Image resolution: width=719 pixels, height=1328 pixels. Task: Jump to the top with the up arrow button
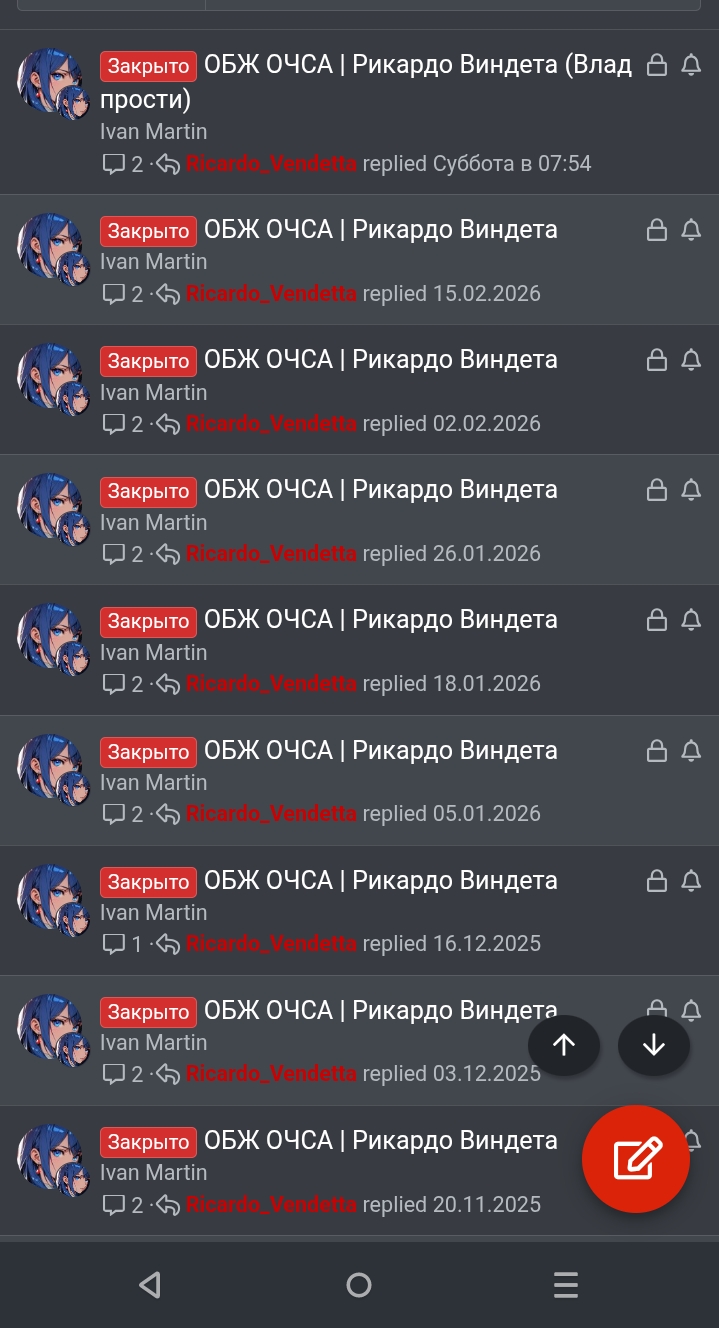coord(564,1045)
